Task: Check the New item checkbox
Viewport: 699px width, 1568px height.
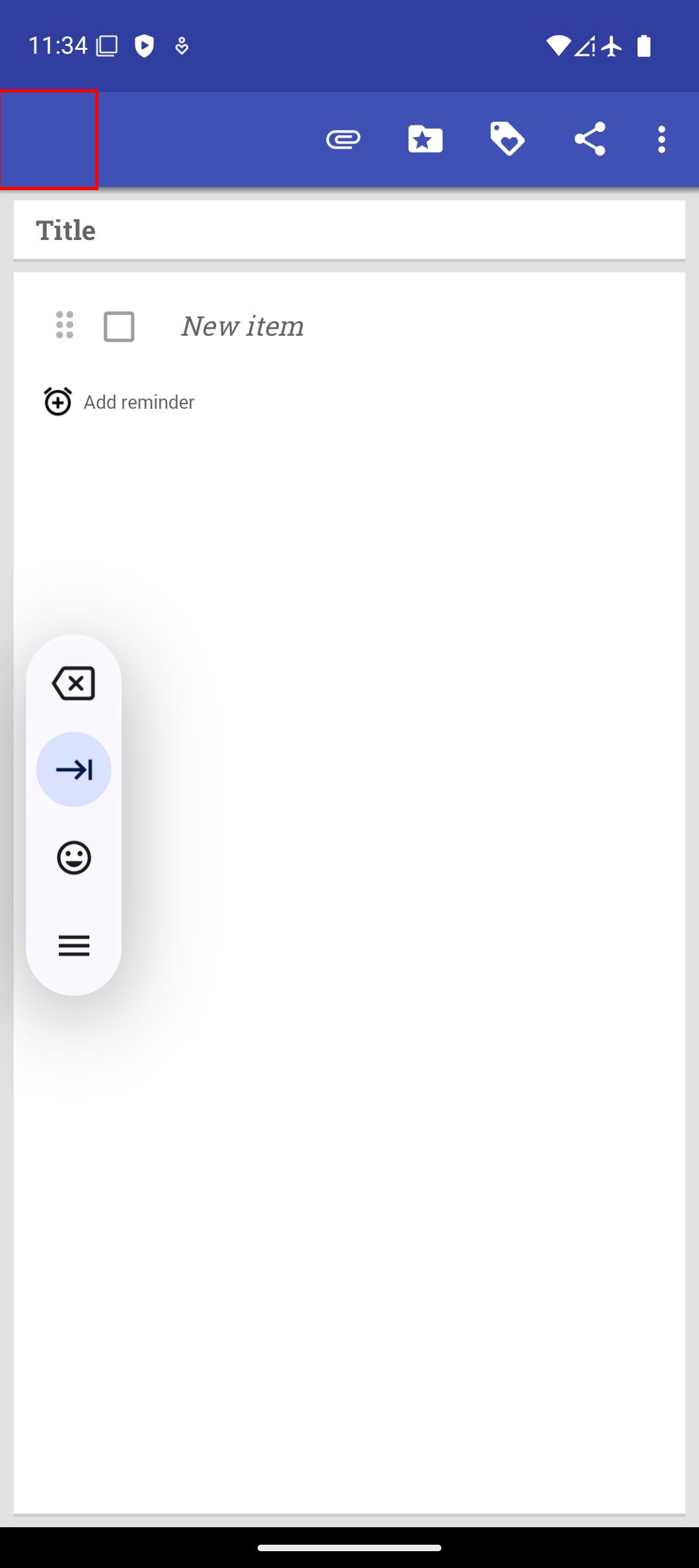Action: (119, 326)
